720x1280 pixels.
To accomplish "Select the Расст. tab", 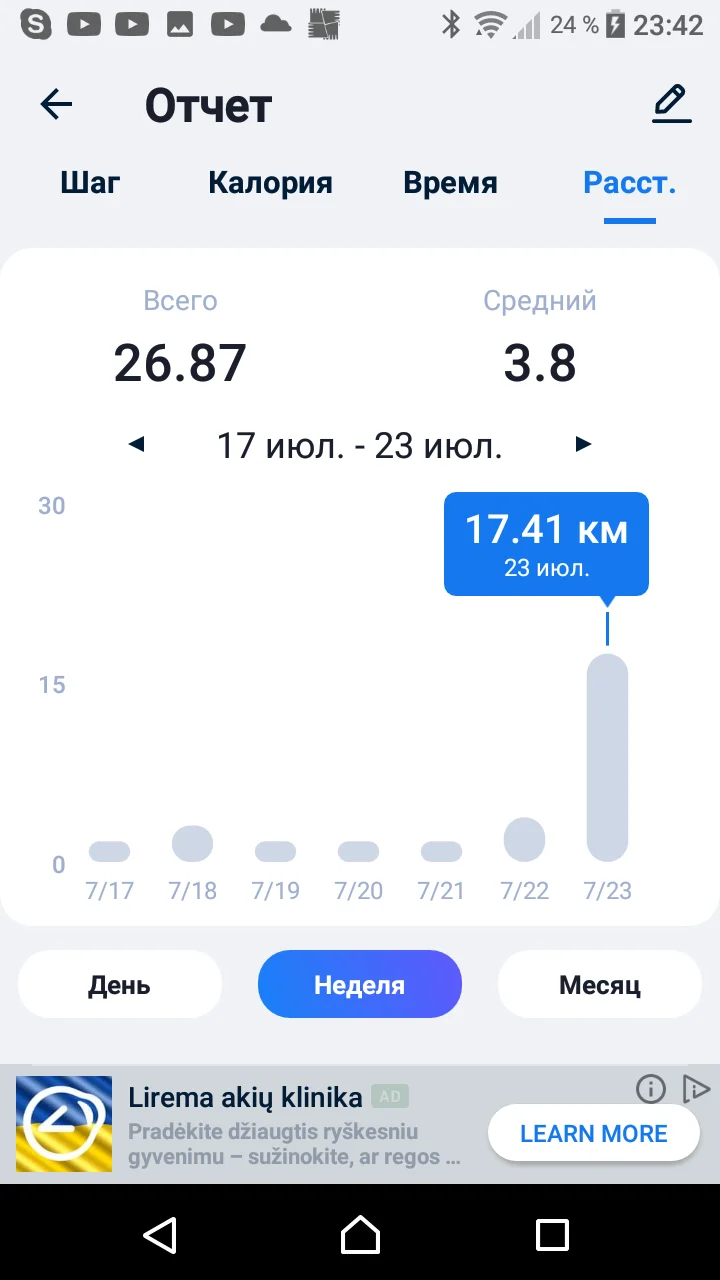I will (x=630, y=183).
